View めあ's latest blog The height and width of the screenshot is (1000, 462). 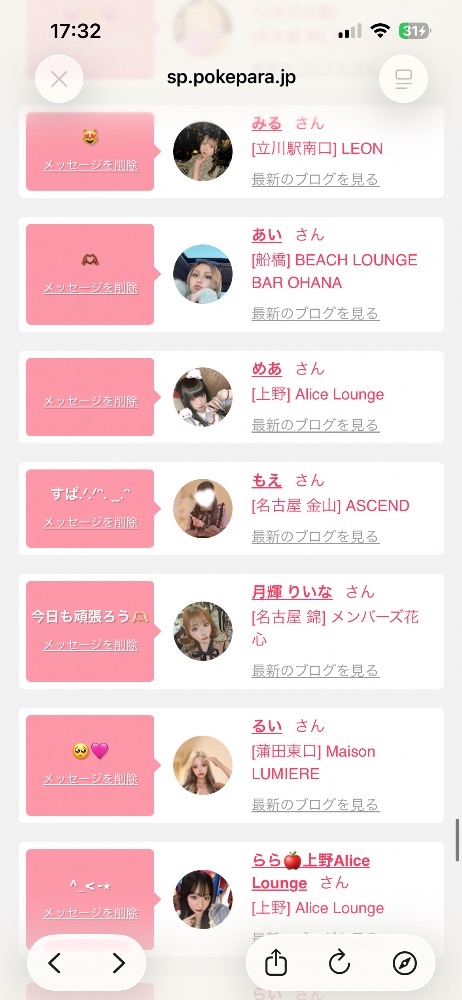pyautogui.click(x=316, y=425)
